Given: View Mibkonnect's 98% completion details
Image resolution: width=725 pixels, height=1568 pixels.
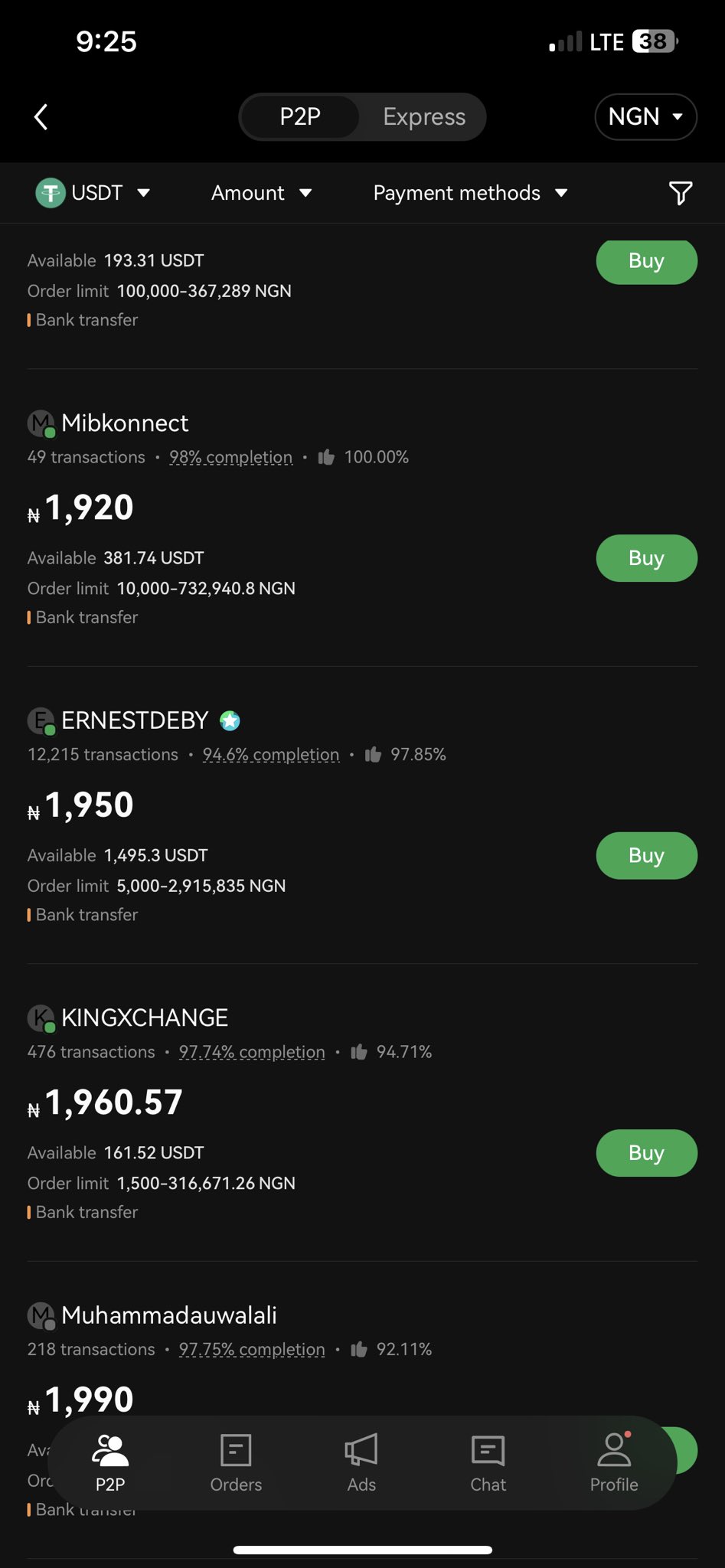Looking at the screenshot, I should 230,457.
